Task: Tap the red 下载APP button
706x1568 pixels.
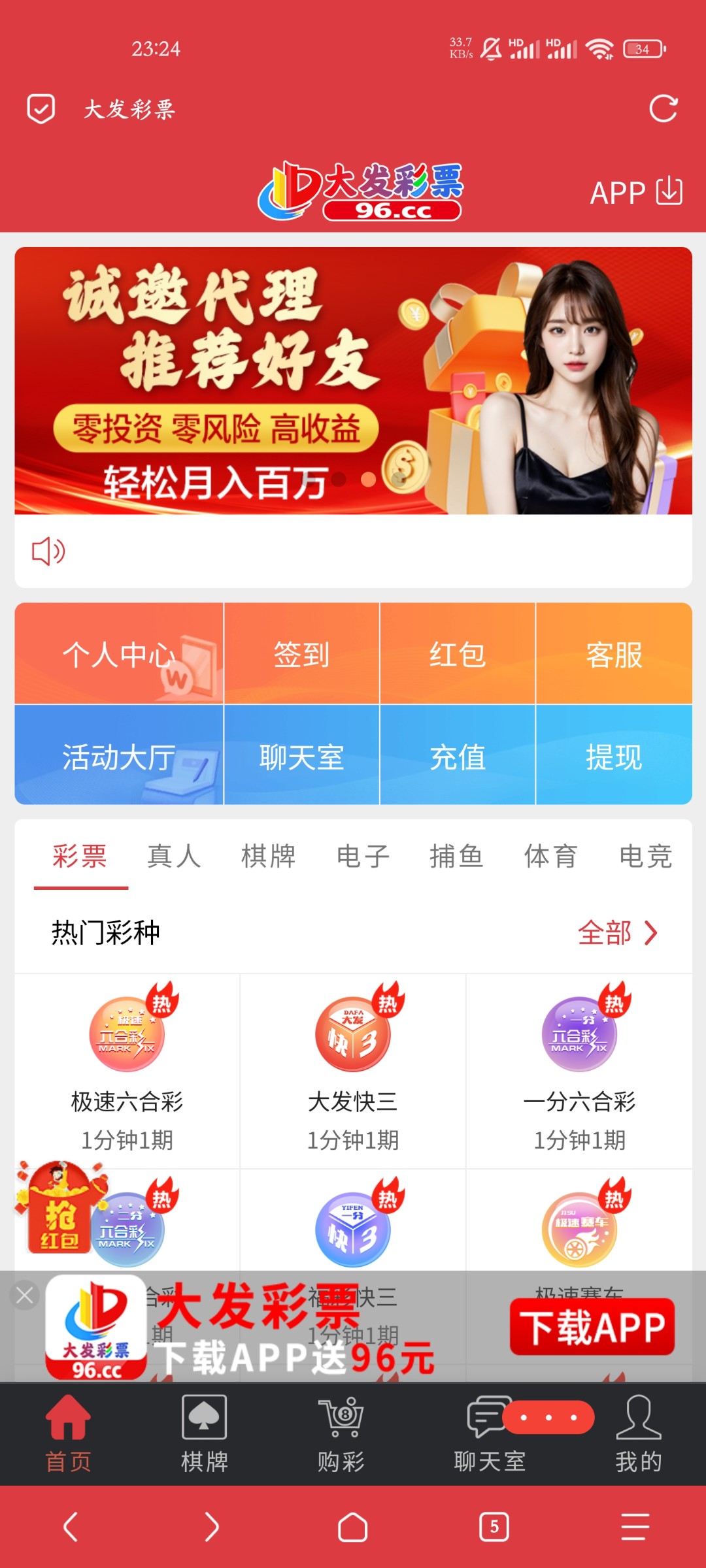Action: [x=592, y=1327]
